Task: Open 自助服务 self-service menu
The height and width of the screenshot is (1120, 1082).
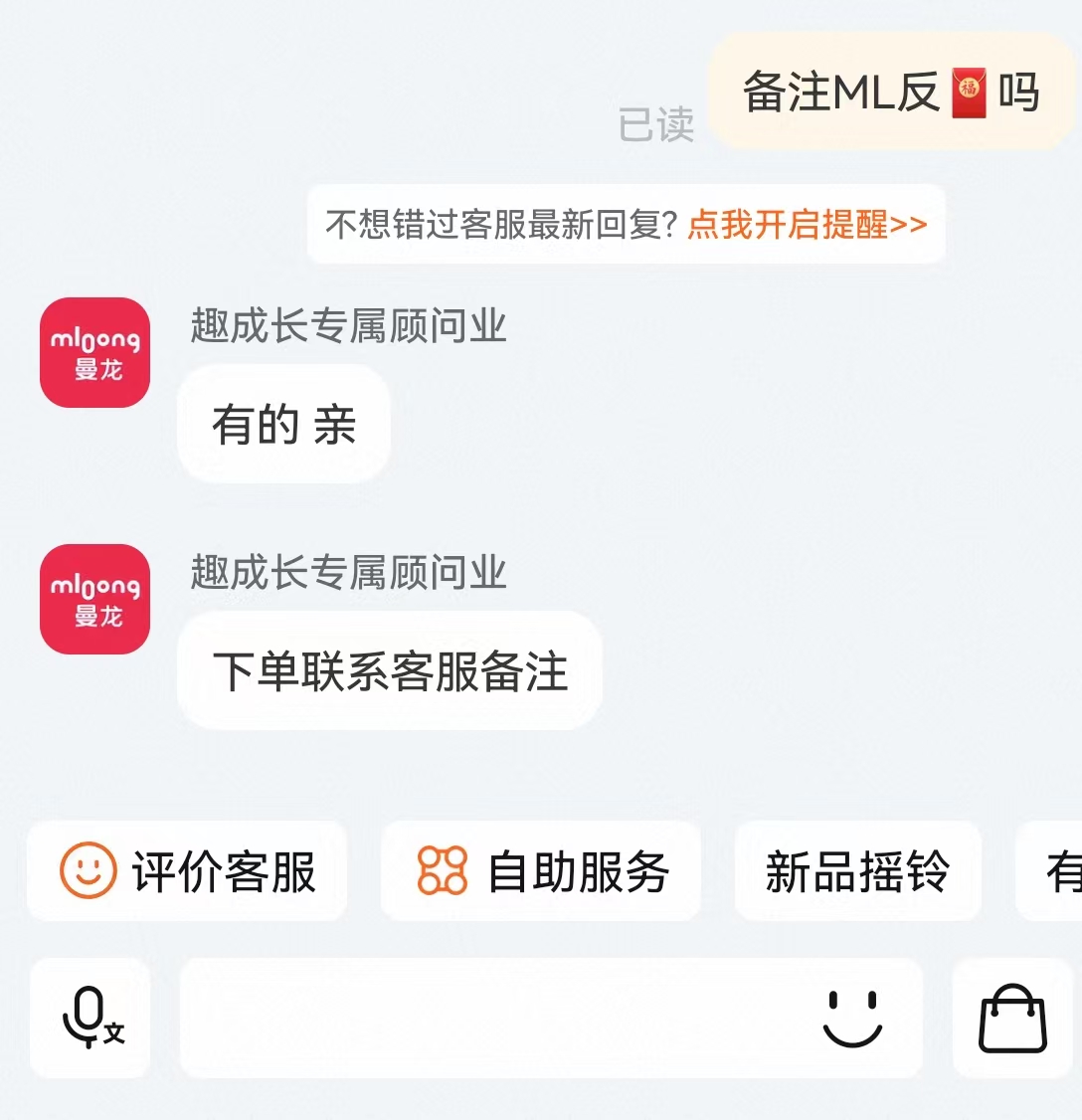Action: coord(540,870)
